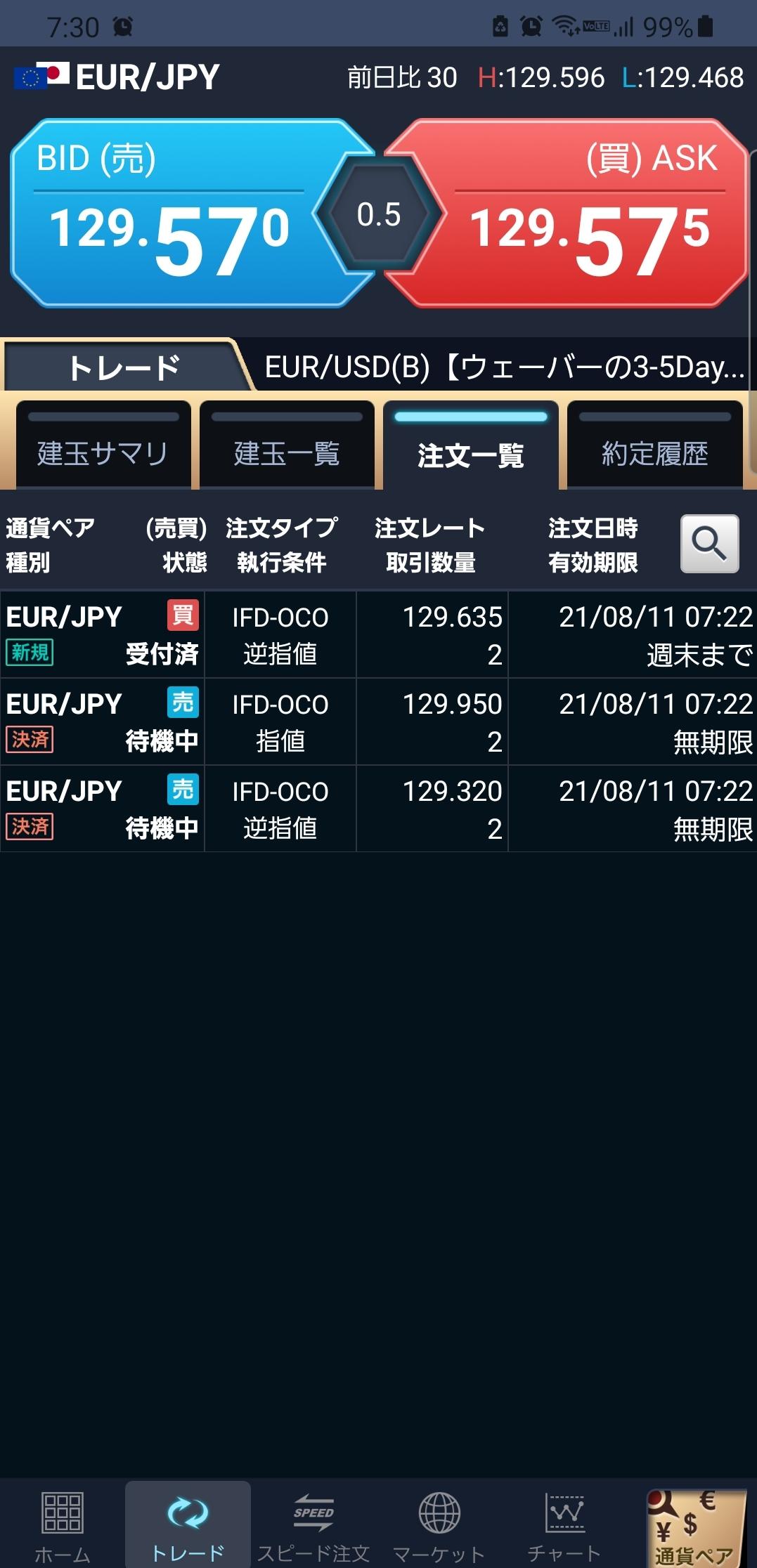Open the search magnifier in orders header
This screenshot has height=1568, width=757.
(709, 544)
